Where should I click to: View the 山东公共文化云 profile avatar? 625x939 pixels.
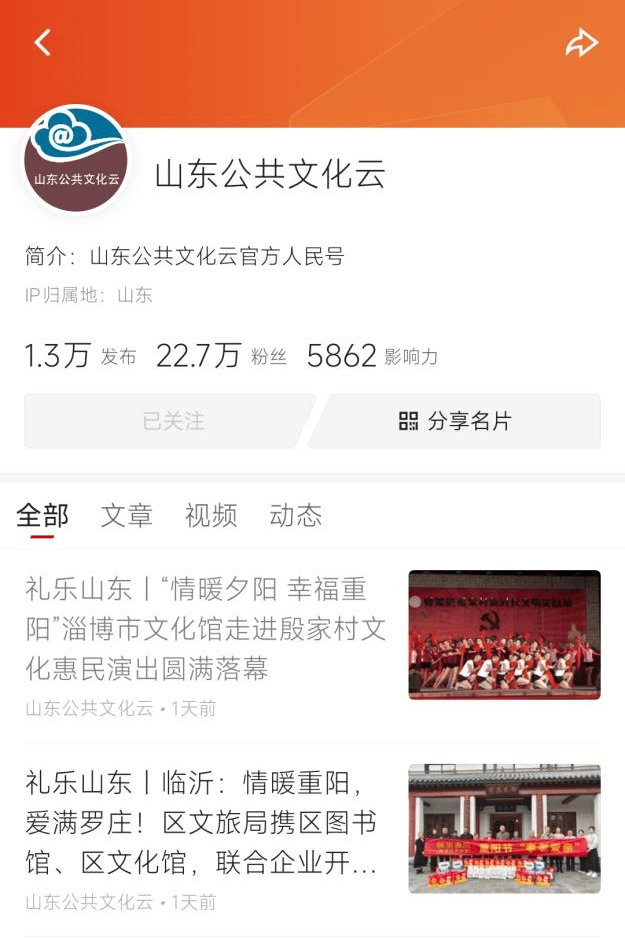coord(76,158)
